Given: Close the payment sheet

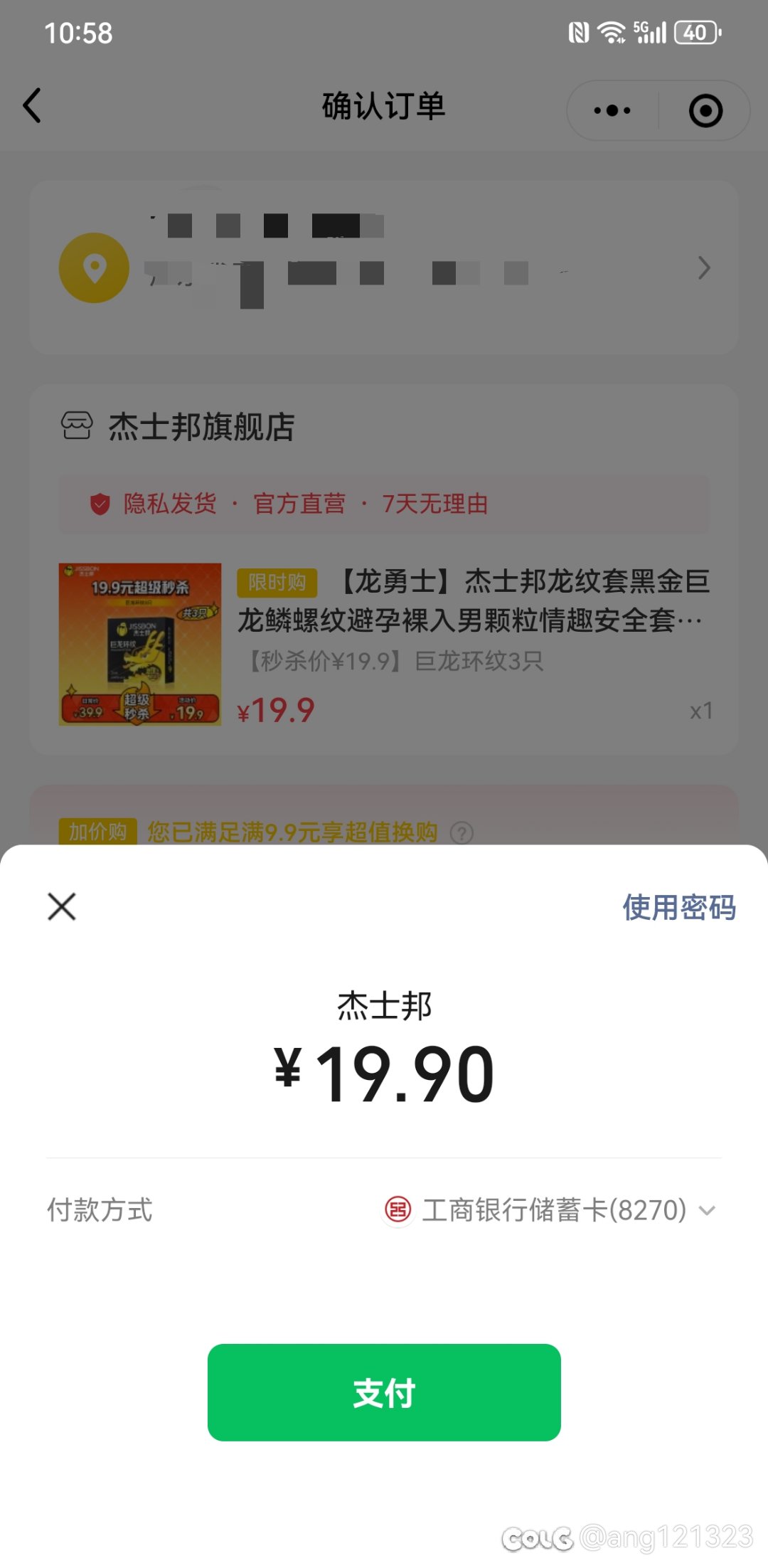Looking at the screenshot, I should [62, 906].
